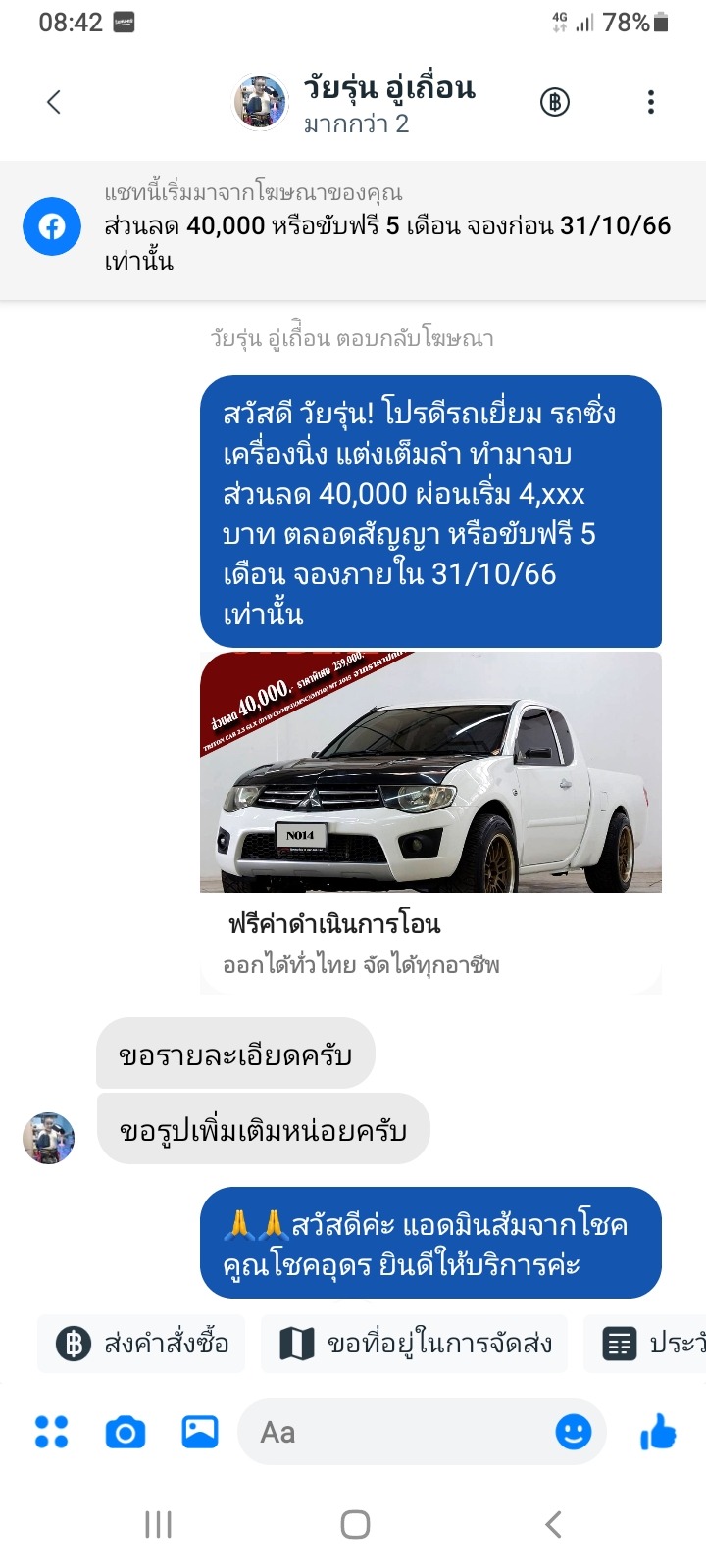Open the system recent apps button
This screenshot has width=706, height=1568.
[x=158, y=1524]
